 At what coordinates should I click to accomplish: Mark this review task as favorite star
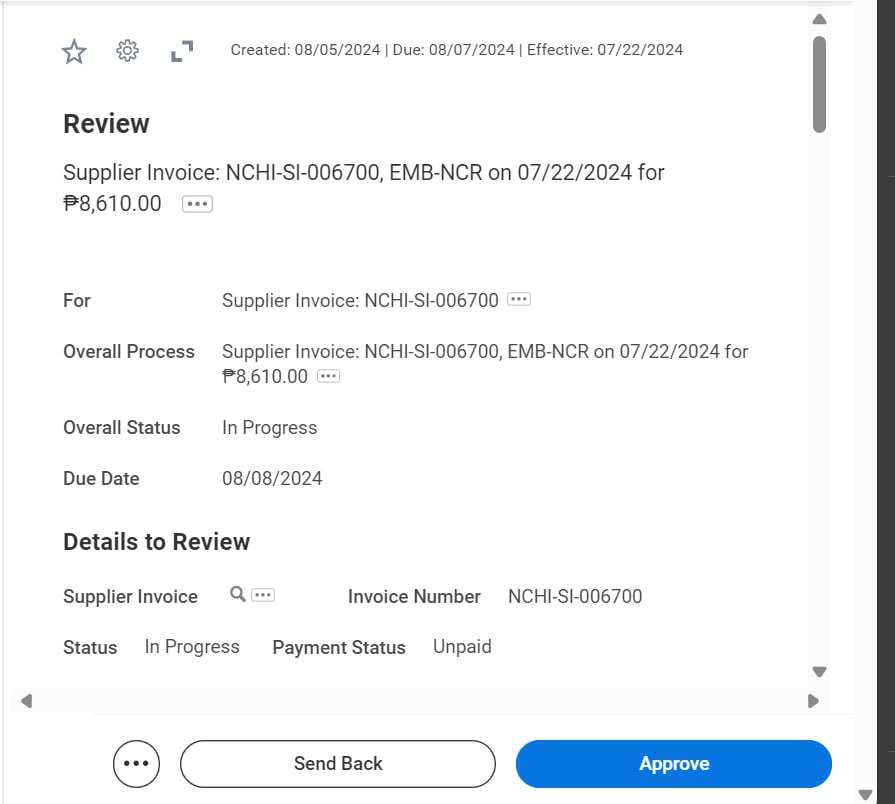click(x=74, y=51)
